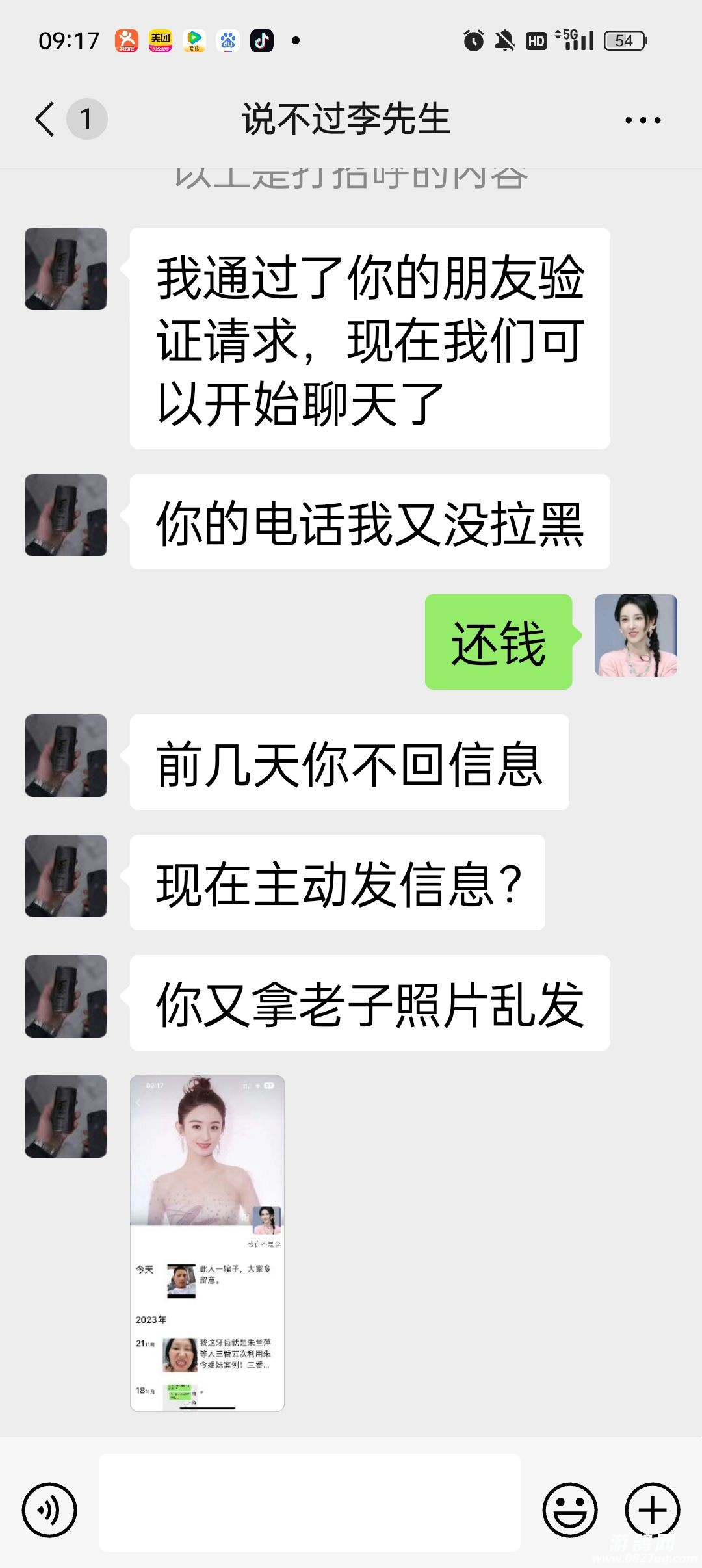
Task: Open the plus attachments menu
Action: pyautogui.click(x=652, y=1509)
